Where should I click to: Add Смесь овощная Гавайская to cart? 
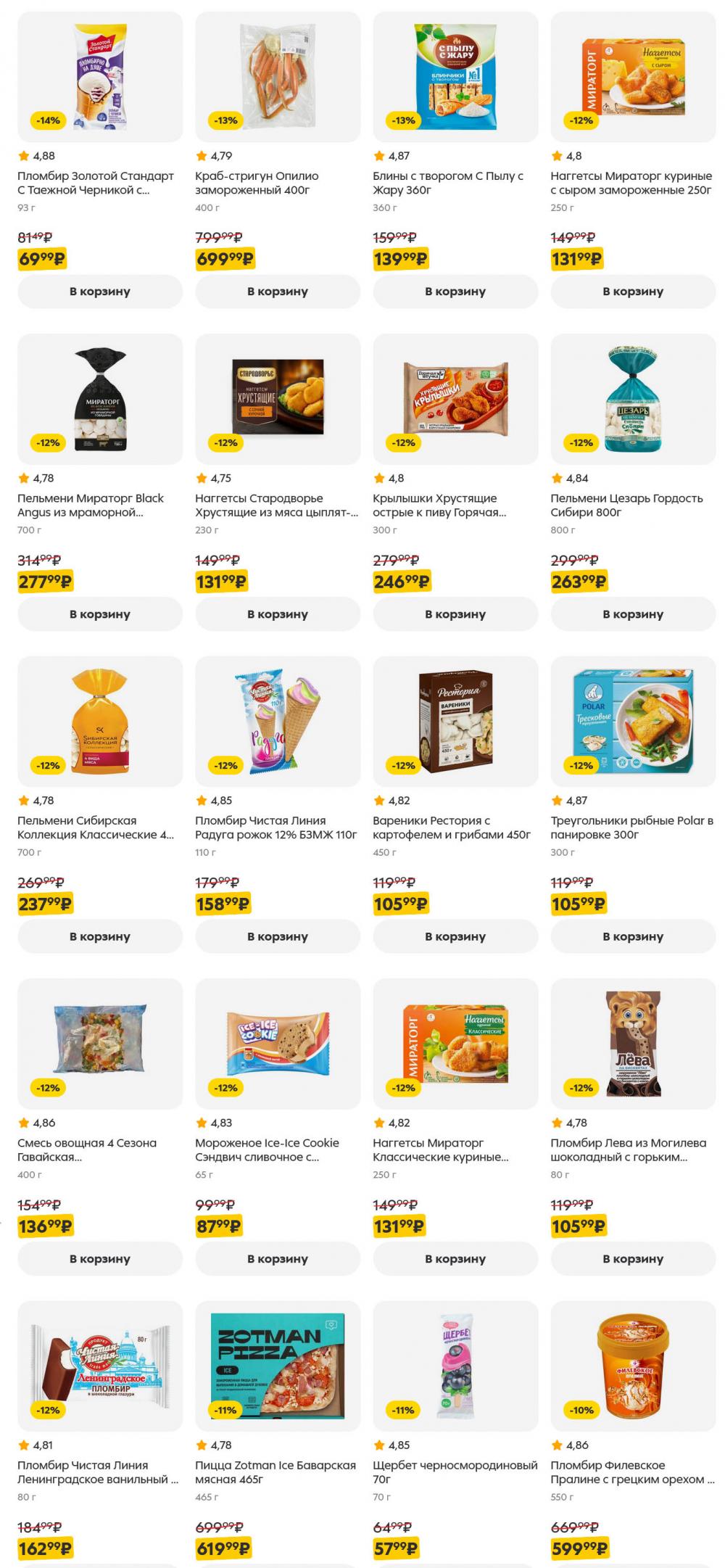click(100, 1259)
